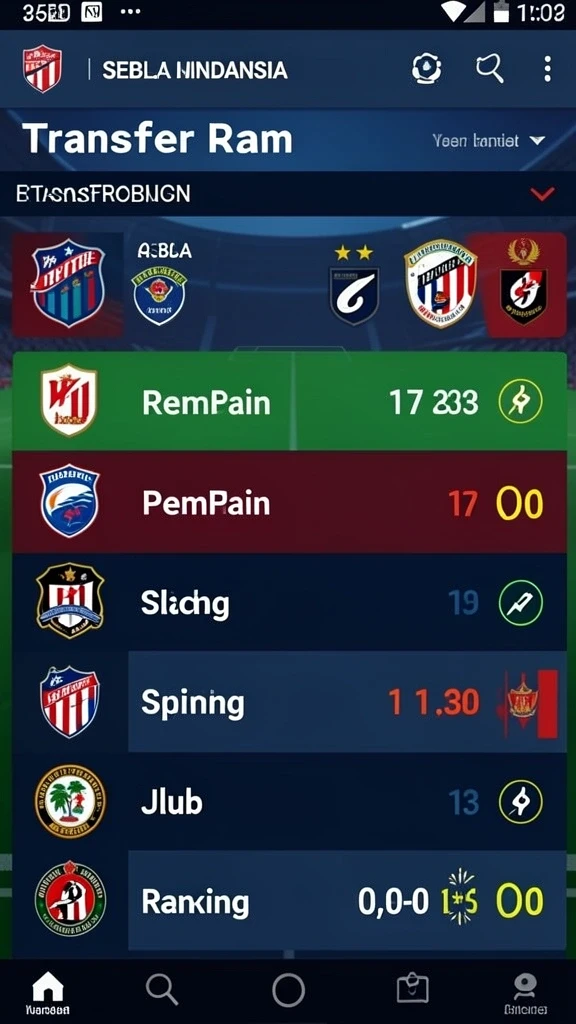Screen dimensions: 576x1024
Task: Open the Spinng row
Action: pos(289,702)
